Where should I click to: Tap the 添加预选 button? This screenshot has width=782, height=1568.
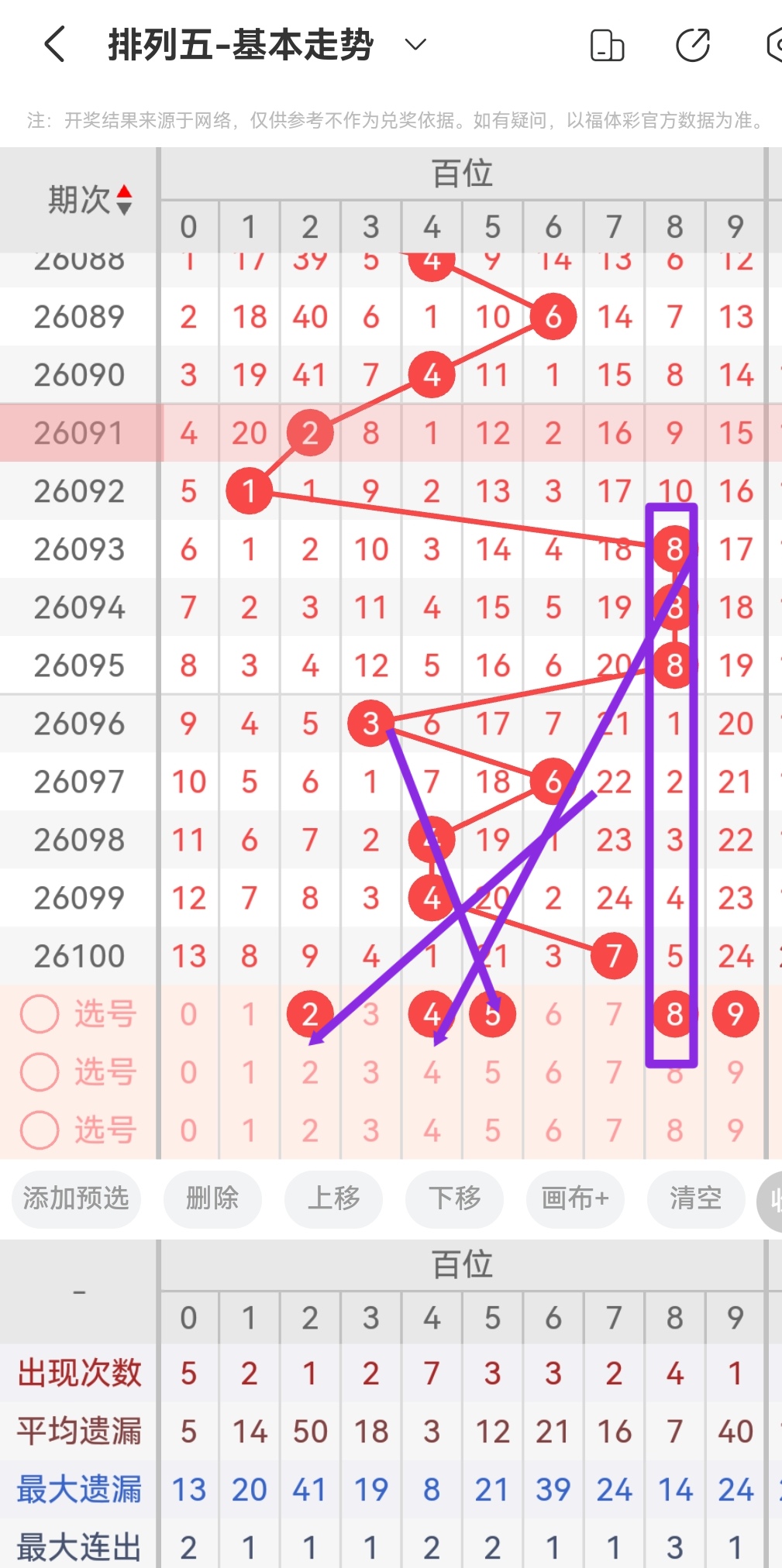point(74,1199)
